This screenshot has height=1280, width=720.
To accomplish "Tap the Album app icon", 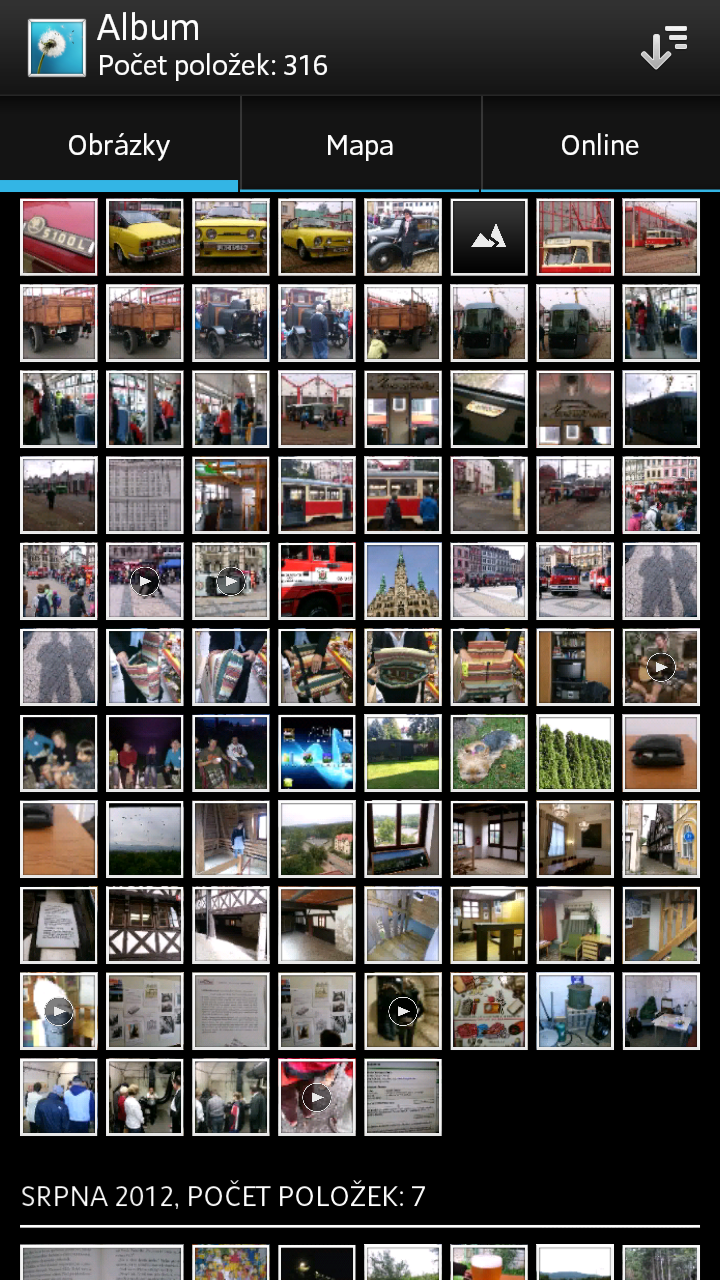I will pyautogui.click(x=57, y=48).
